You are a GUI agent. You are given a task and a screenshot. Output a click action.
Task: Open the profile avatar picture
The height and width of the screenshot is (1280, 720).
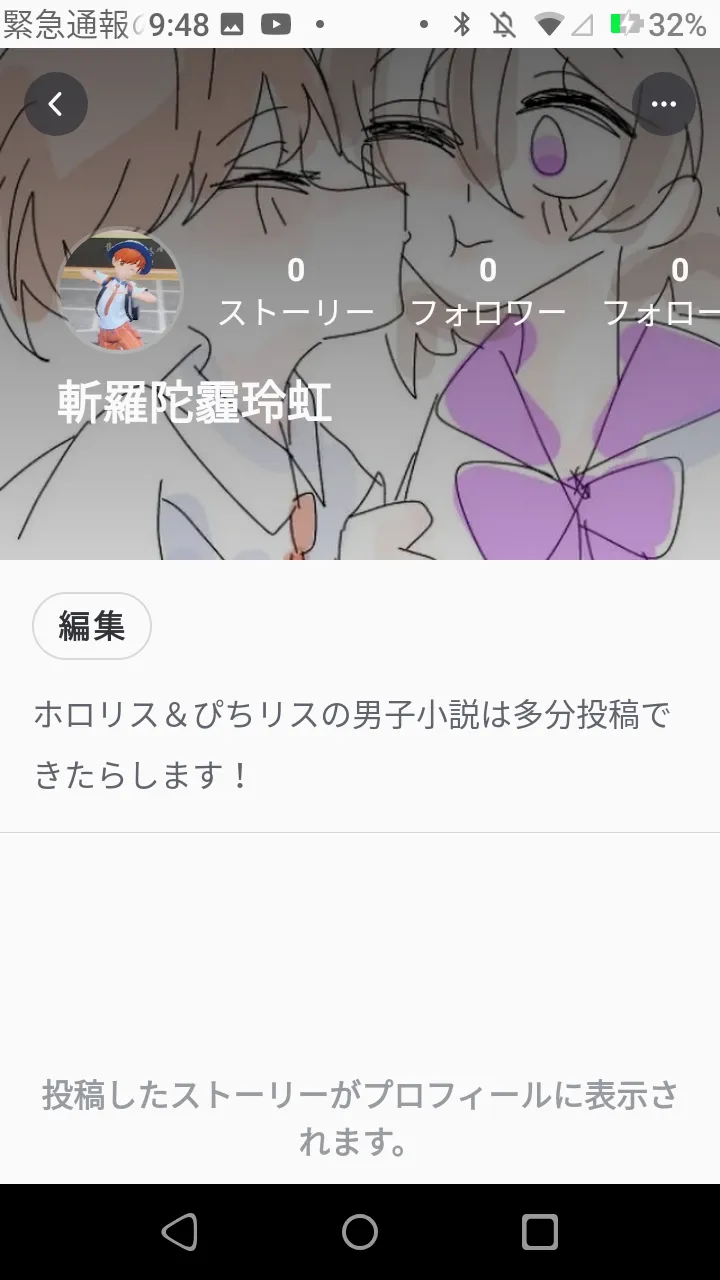121,291
